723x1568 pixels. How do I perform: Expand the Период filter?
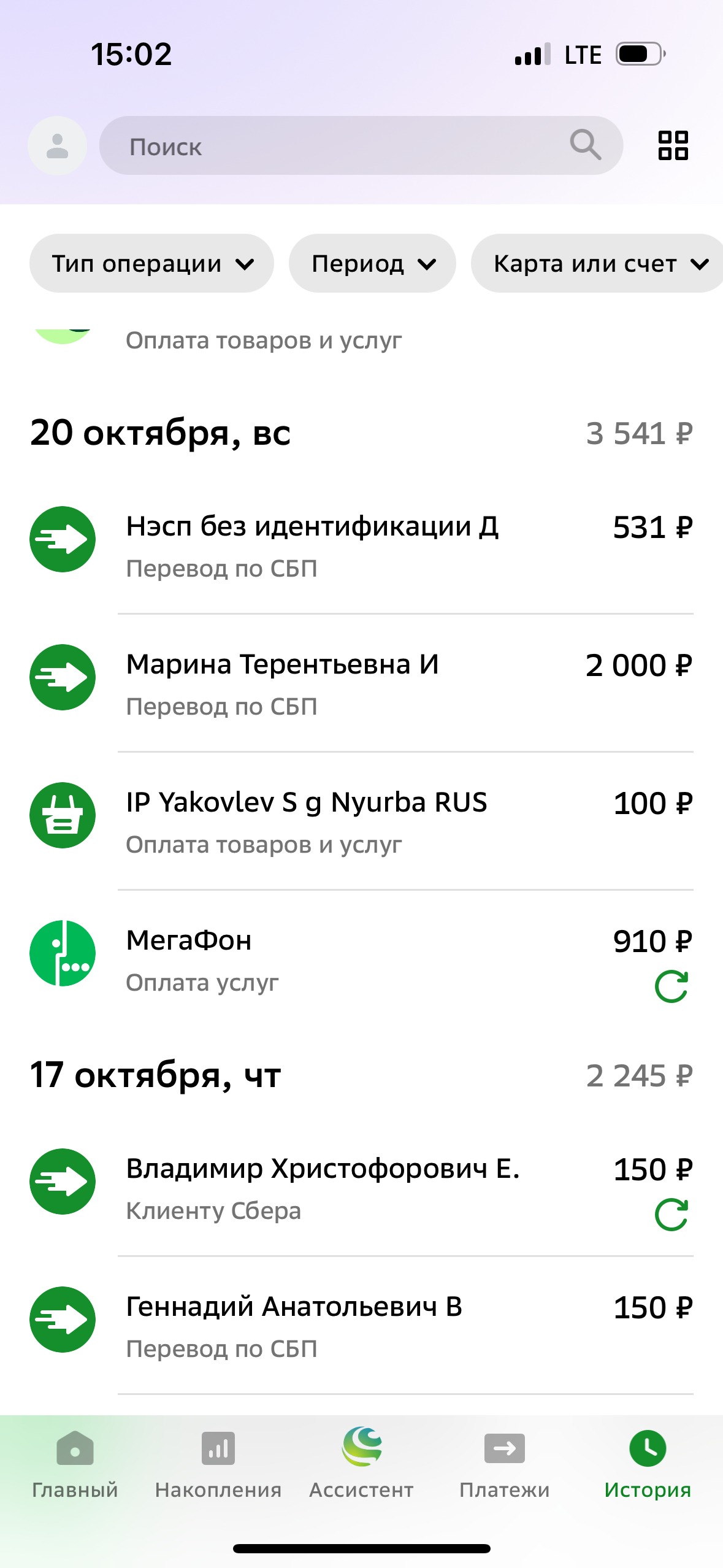[372, 264]
